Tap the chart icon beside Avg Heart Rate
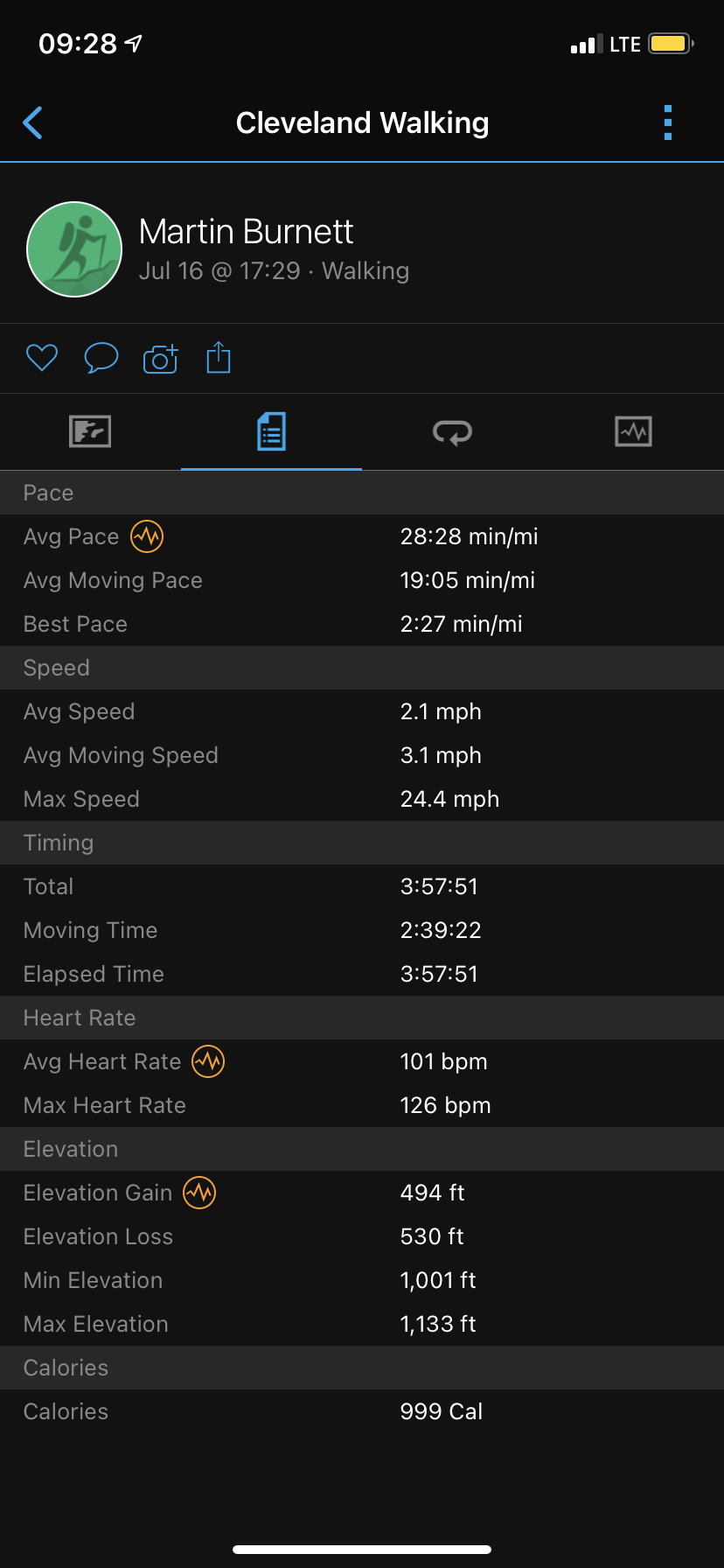The width and height of the screenshot is (724, 1568). [208, 1061]
